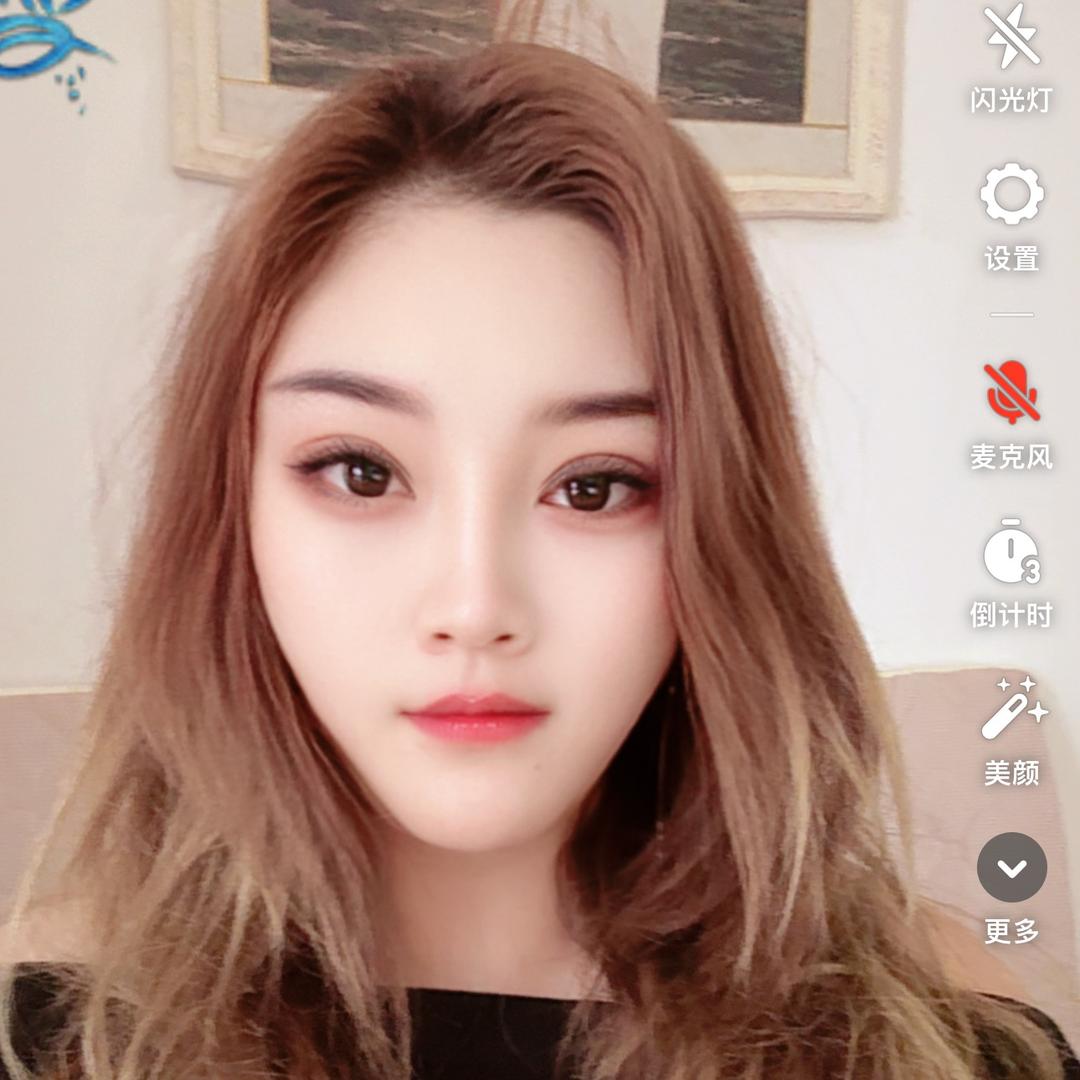Toggle the 闪光灯 flash control
1080x1080 pixels.
[x=1011, y=40]
